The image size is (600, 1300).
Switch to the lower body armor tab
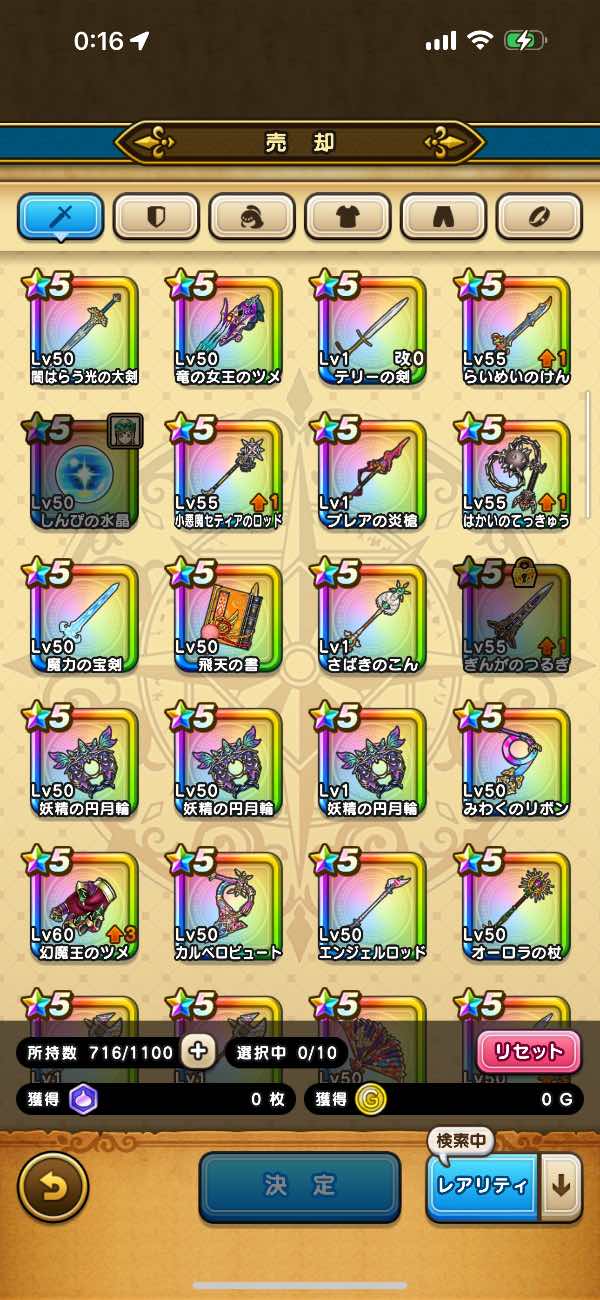point(443,217)
